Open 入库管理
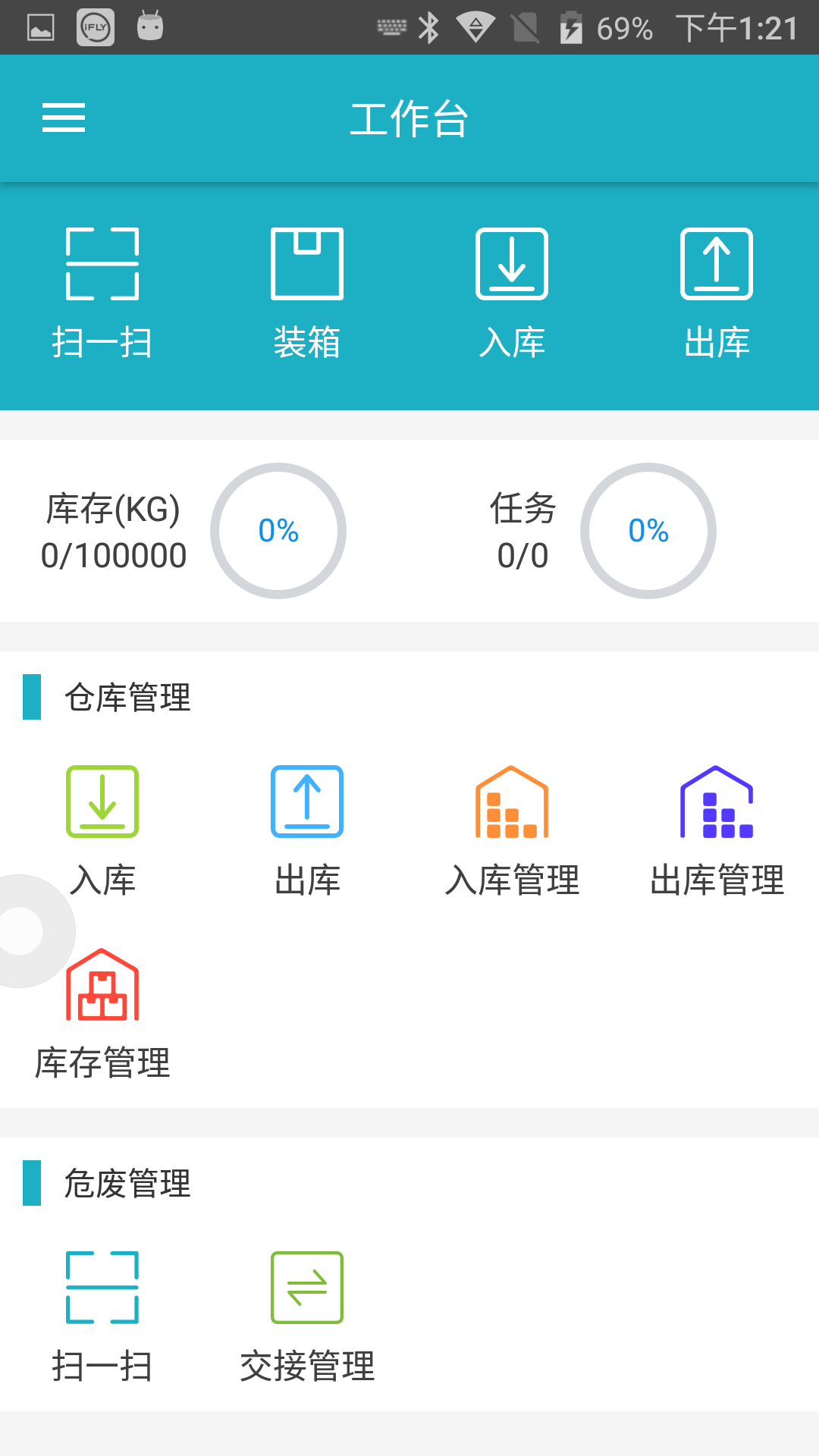This screenshot has width=819, height=1456. tap(512, 832)
